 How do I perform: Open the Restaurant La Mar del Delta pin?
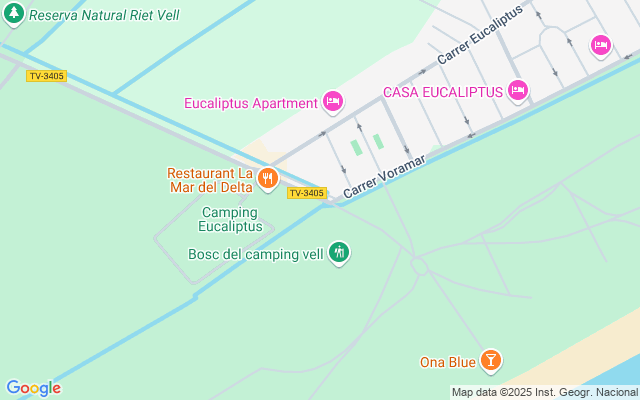[x=267, y=179]
